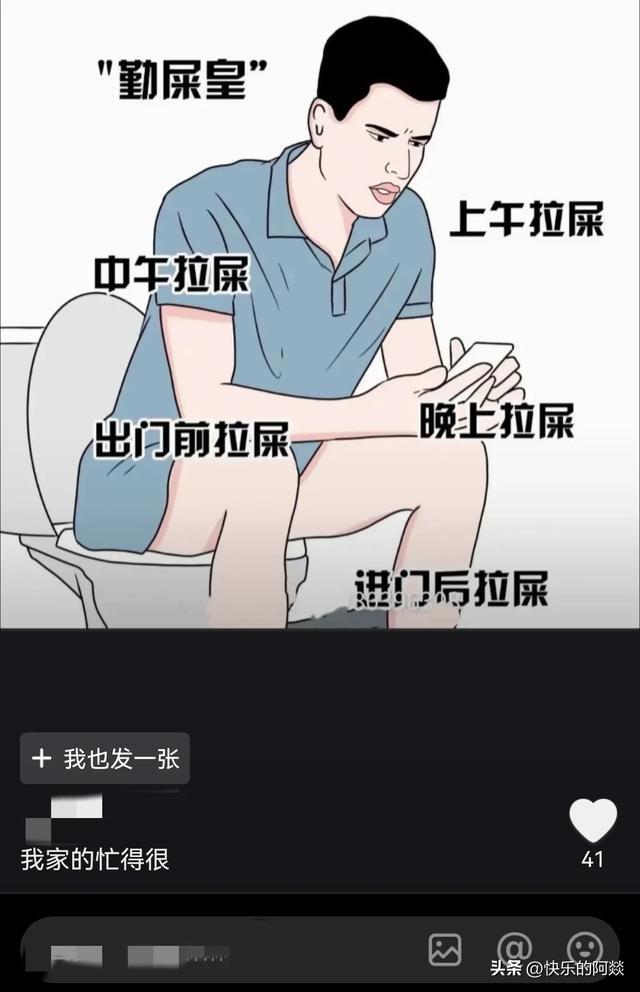Tap the 我也发一张 button
Screen dimensions: 640x992
pyautogui.click(x=105, y=759)
